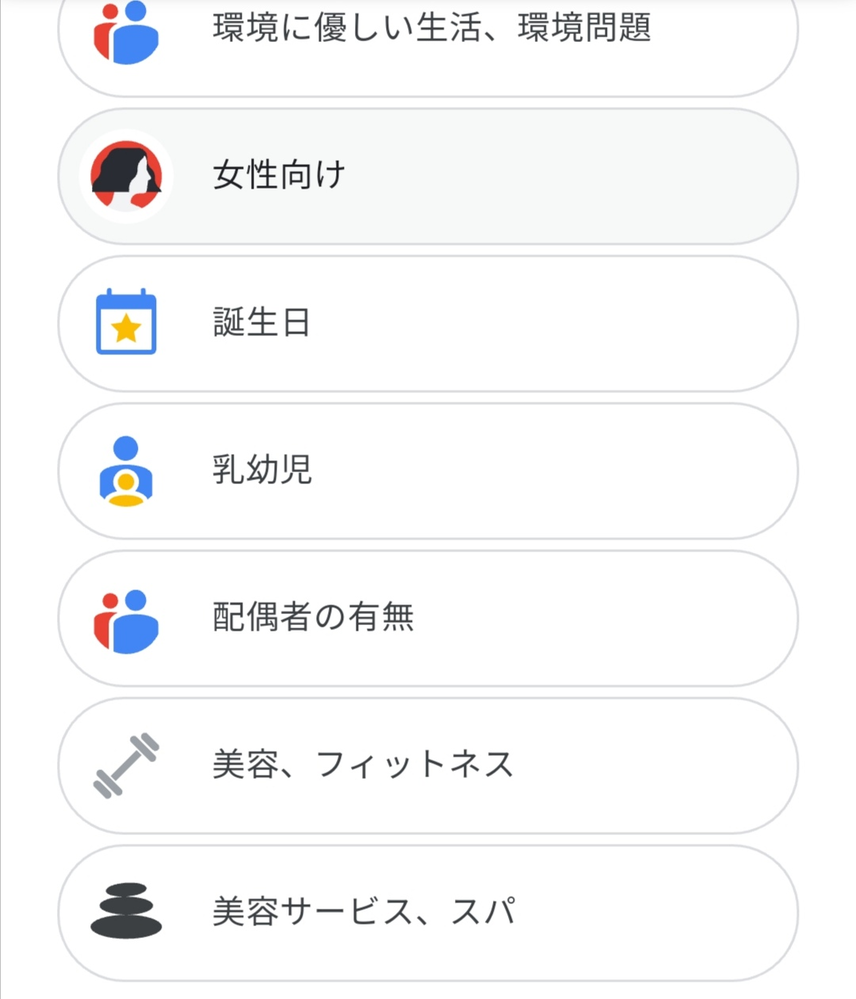Screen dimensions: 856x999
Task: Open the 美容サービス、スパ category
Action: coord(428,911)
